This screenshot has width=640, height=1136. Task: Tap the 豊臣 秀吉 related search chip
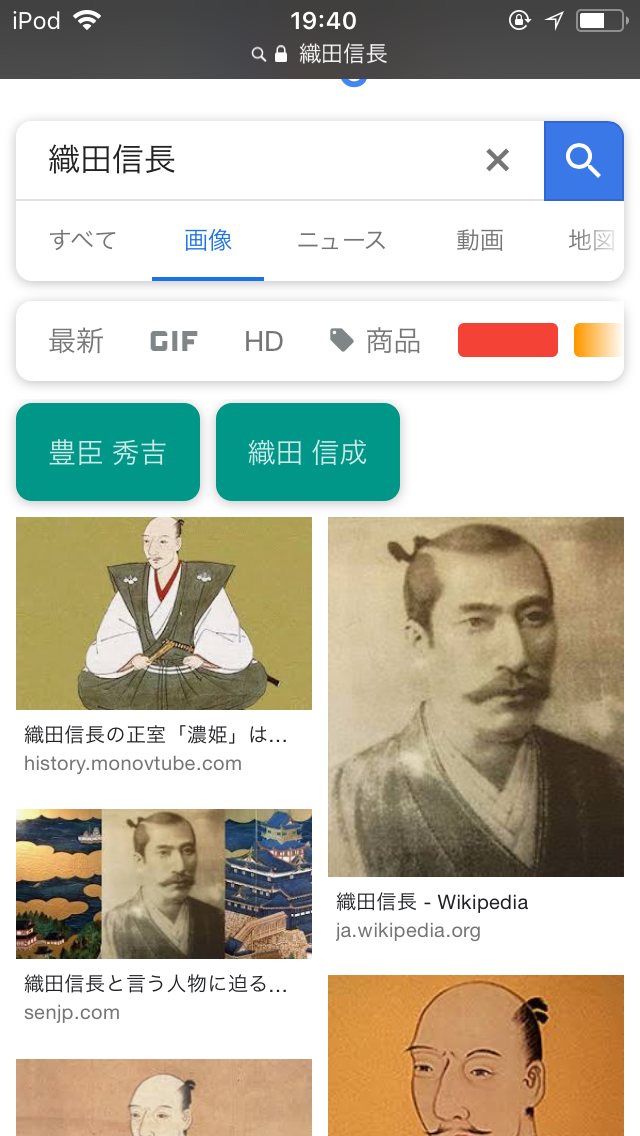coord(108,452)
